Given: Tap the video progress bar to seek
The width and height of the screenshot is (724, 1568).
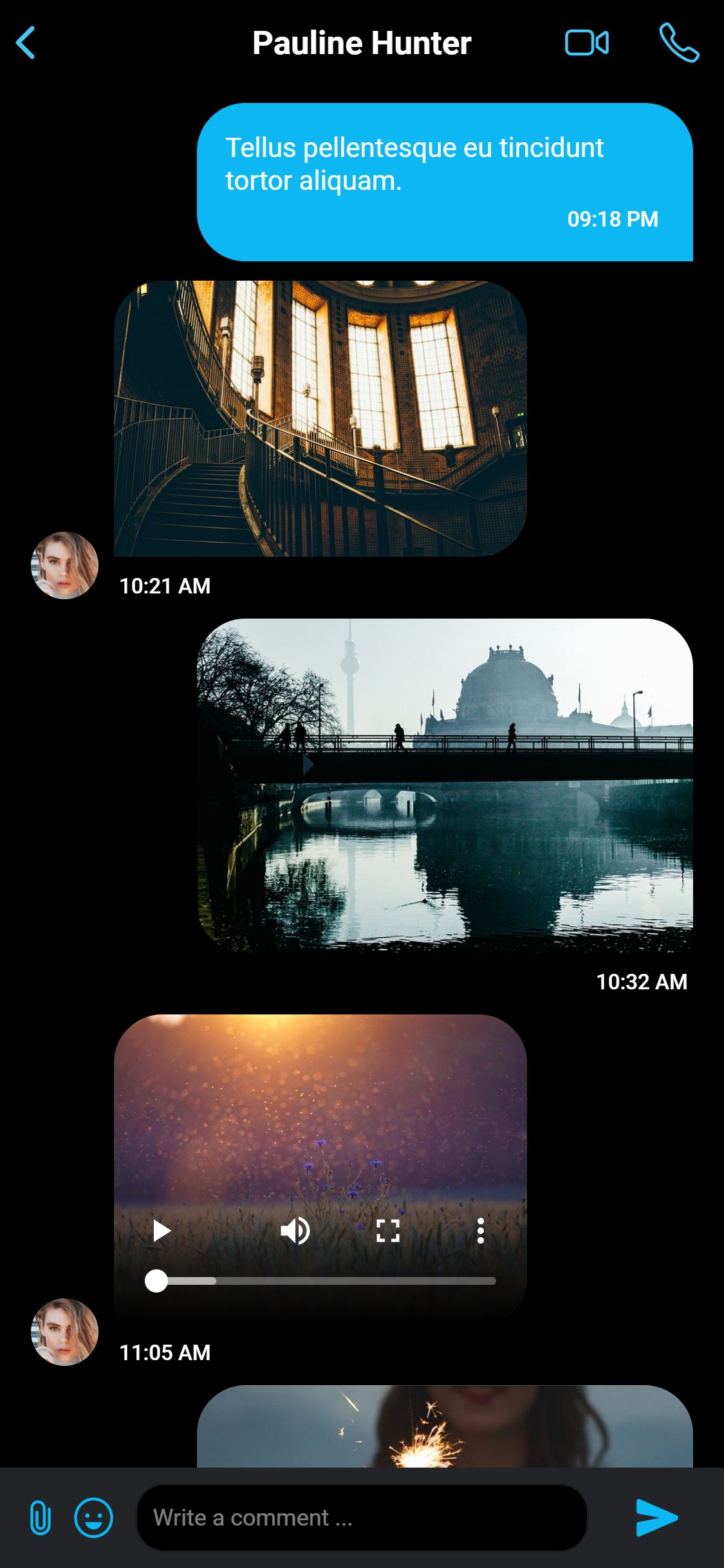Looking at the screenshot, I should 322,1281.
